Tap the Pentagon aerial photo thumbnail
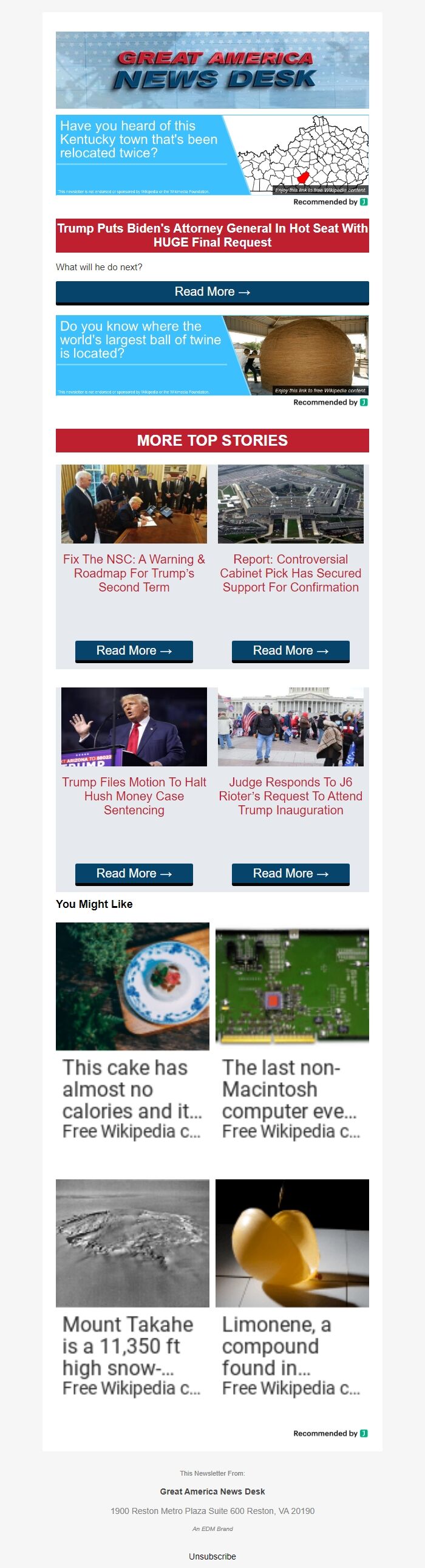The image size is (425, 1568). [290, 504]
